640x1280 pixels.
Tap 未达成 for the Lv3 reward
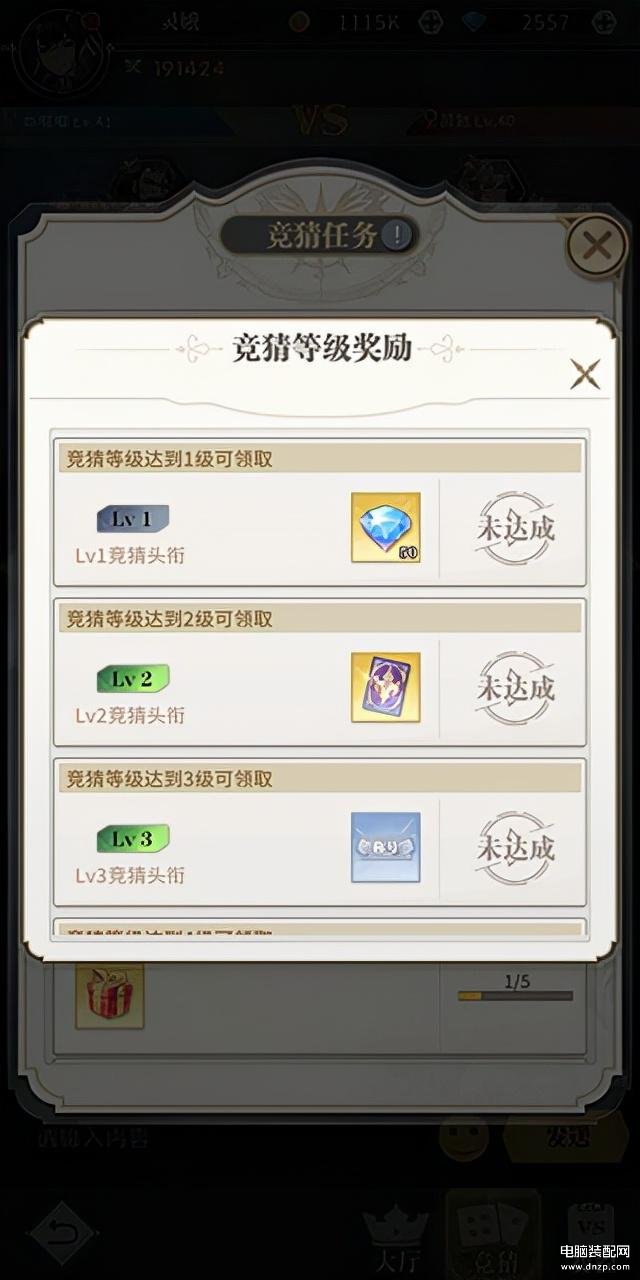coord(515,848)
